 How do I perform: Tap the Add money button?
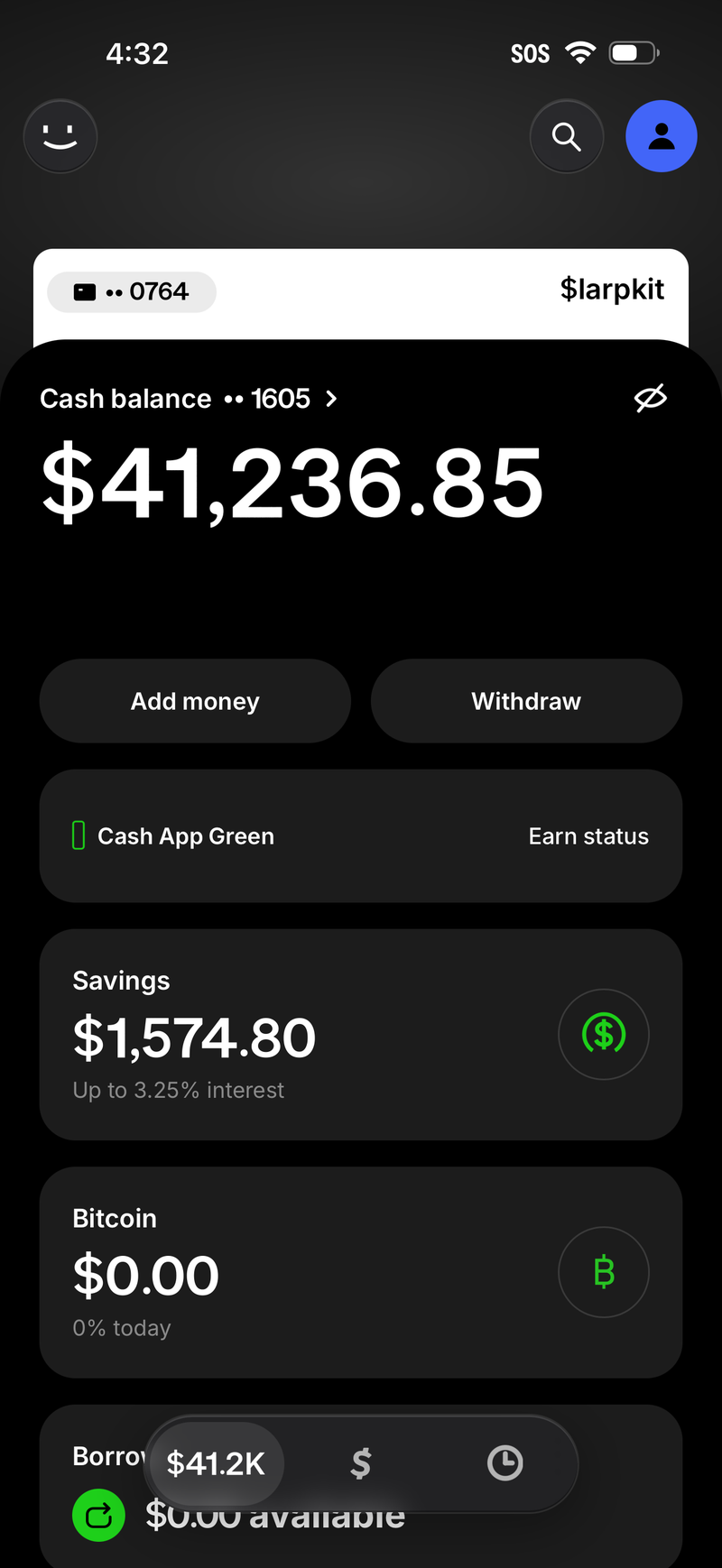click(195, 701)
